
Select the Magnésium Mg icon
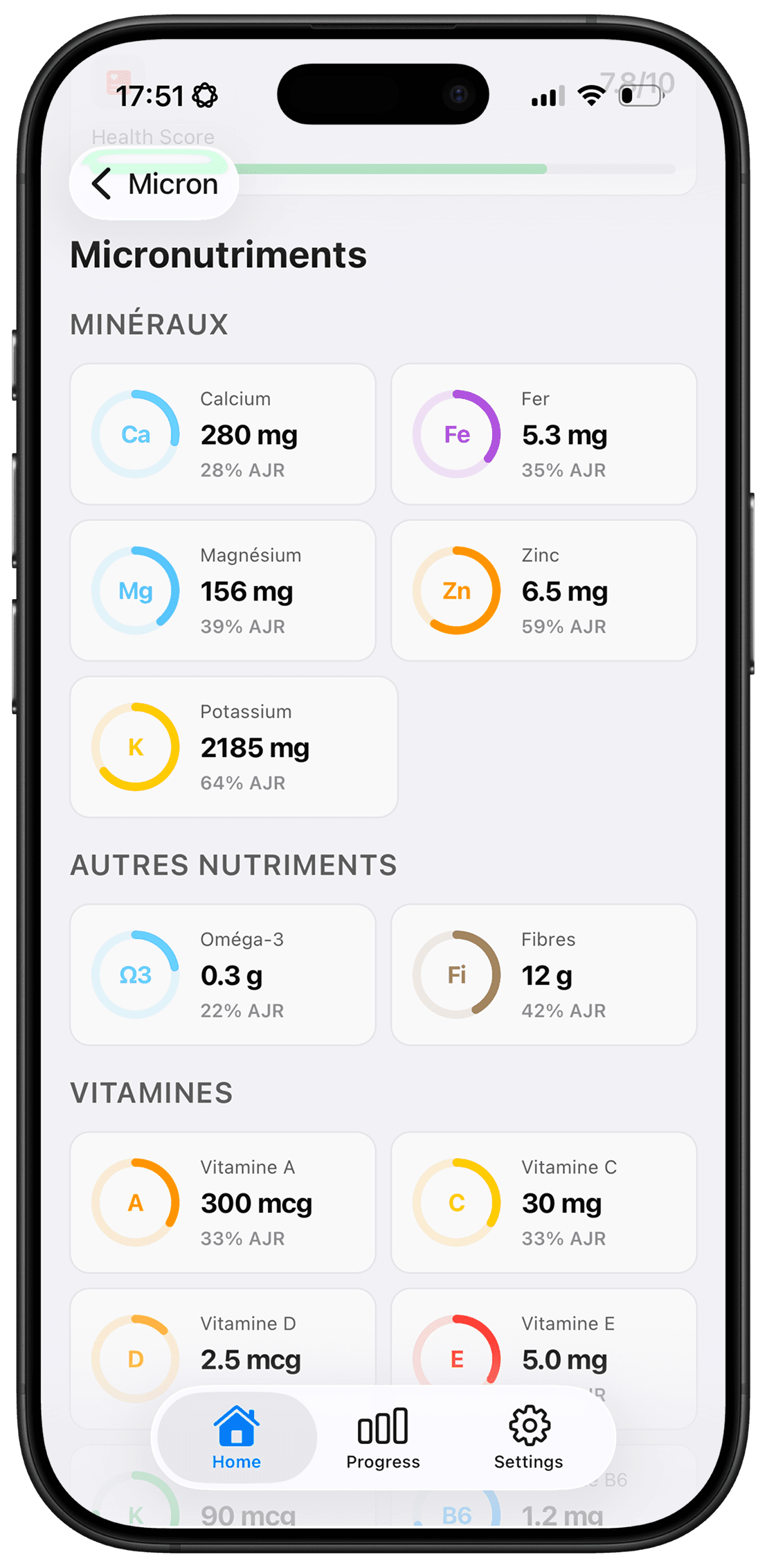(x=136, y=591)
